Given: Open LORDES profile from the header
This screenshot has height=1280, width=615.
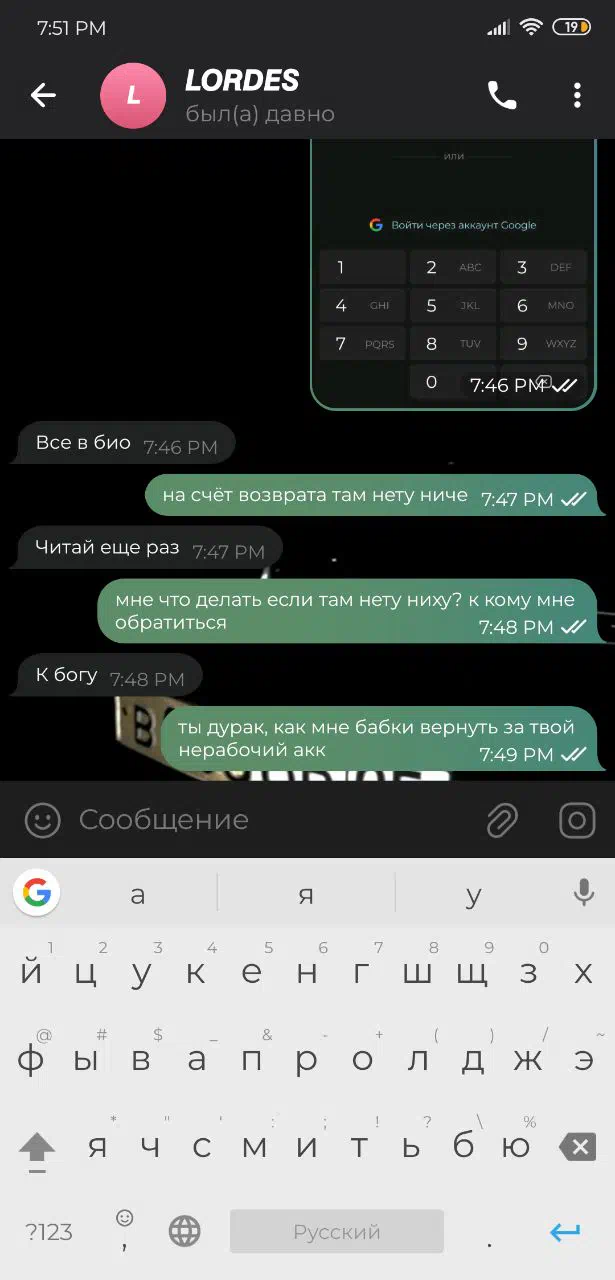Looking at the screenshot, I should (243, 95).
